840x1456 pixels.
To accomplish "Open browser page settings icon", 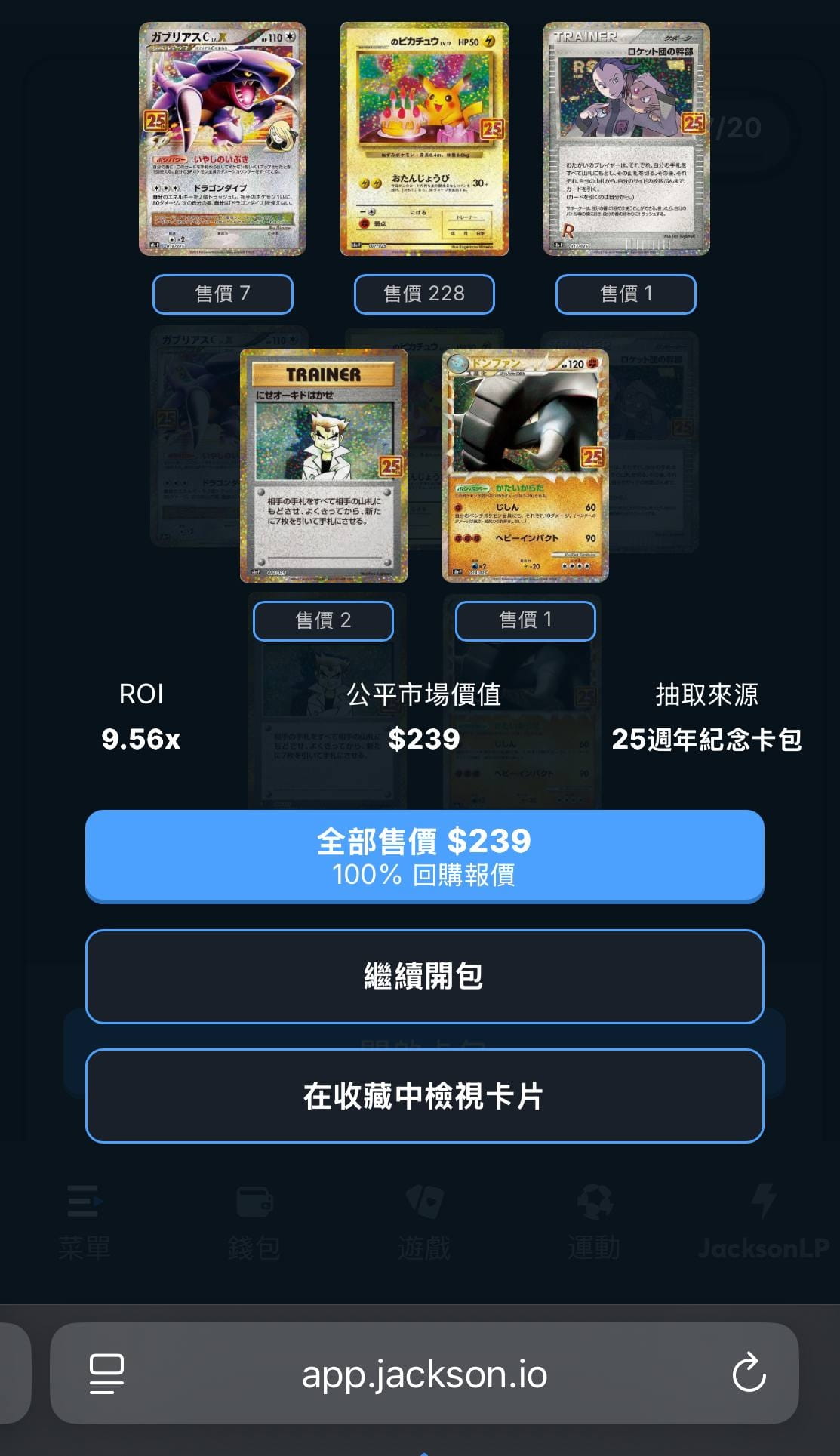I will coord(106,1373).
